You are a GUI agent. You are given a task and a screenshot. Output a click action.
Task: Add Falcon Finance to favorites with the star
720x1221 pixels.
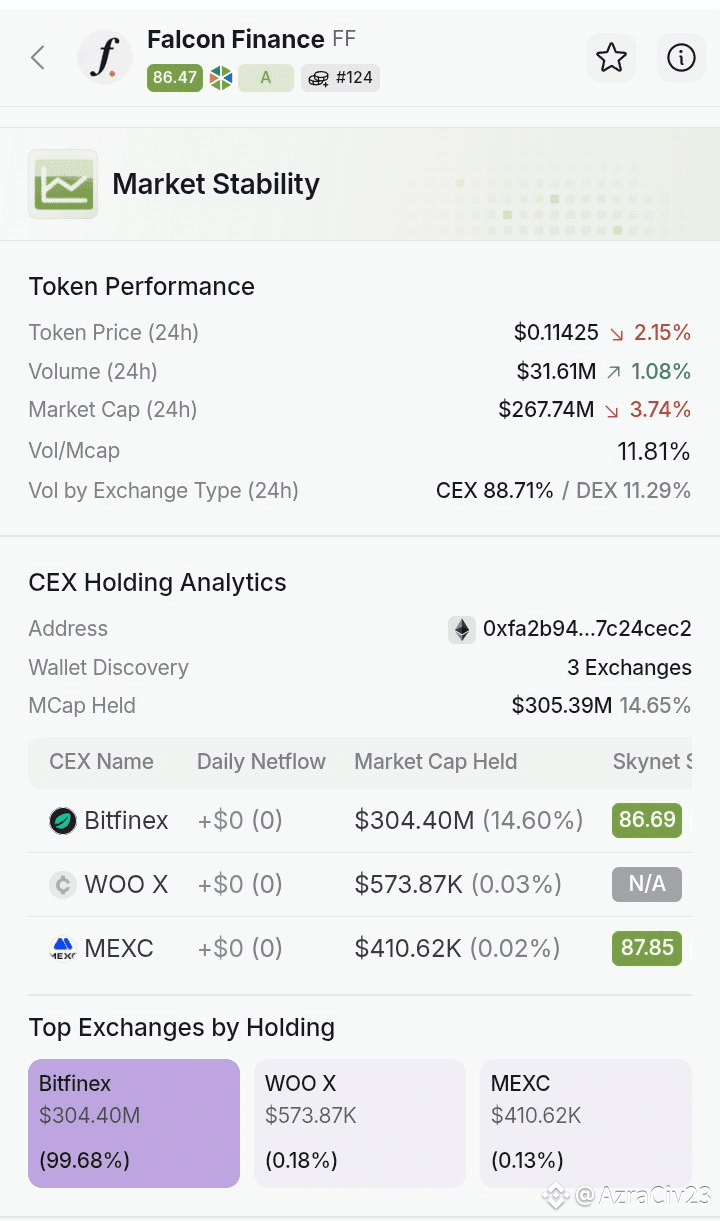click(611, 58)
